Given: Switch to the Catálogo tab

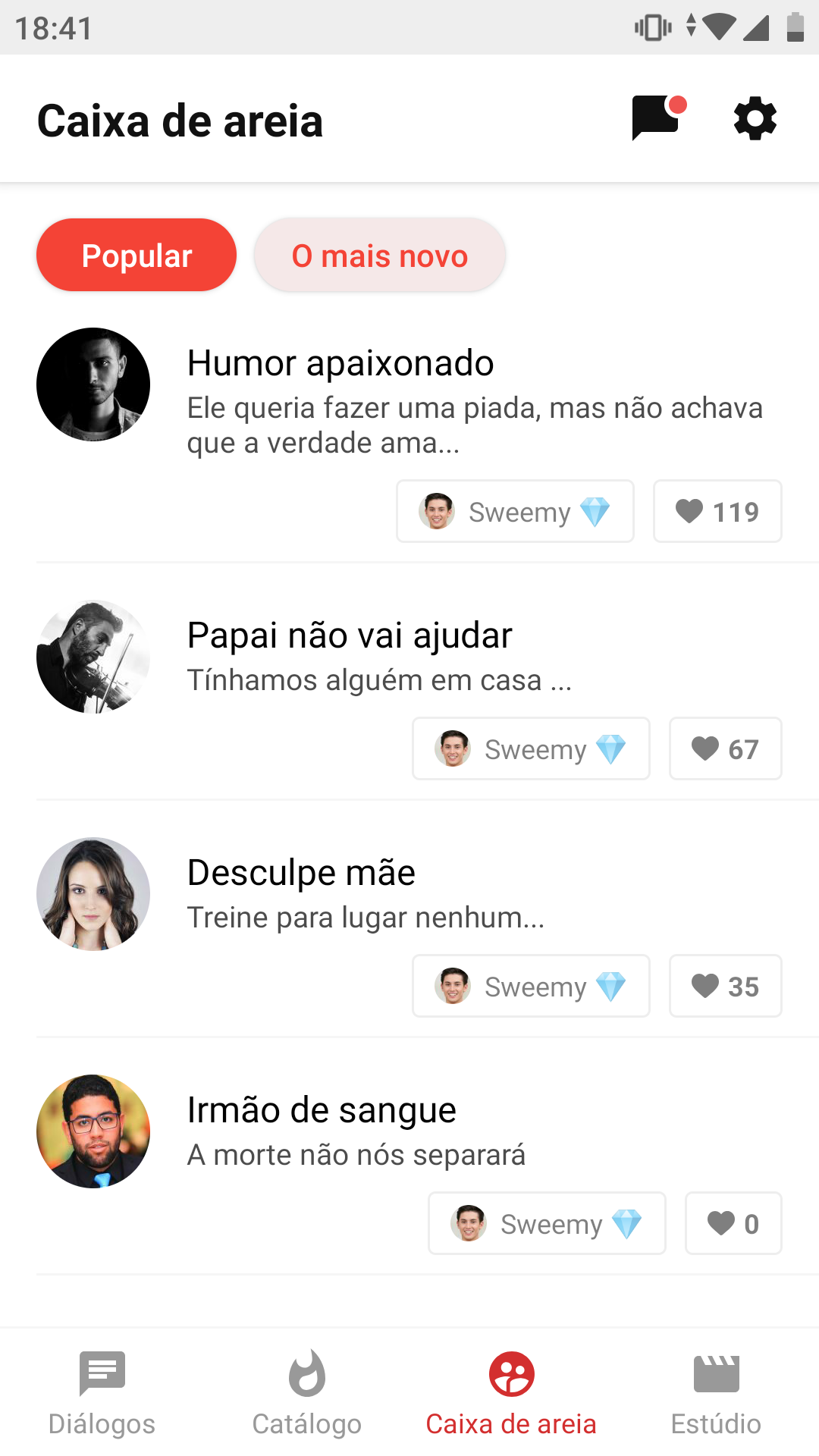Looking at the screenshot, I should click(x=306, y=1394).
